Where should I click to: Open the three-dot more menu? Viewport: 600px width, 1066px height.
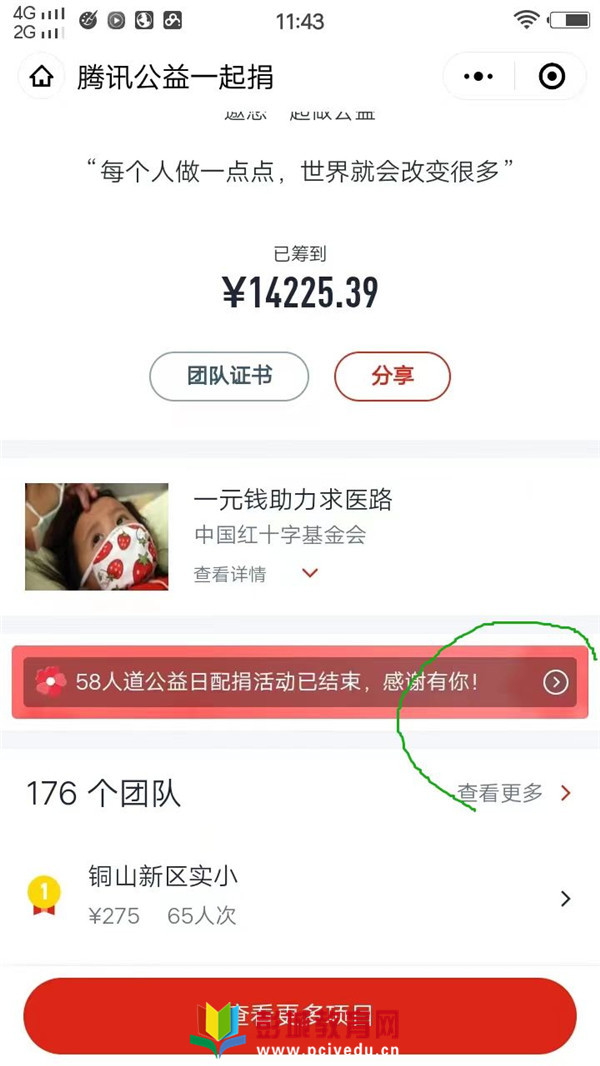479,77
